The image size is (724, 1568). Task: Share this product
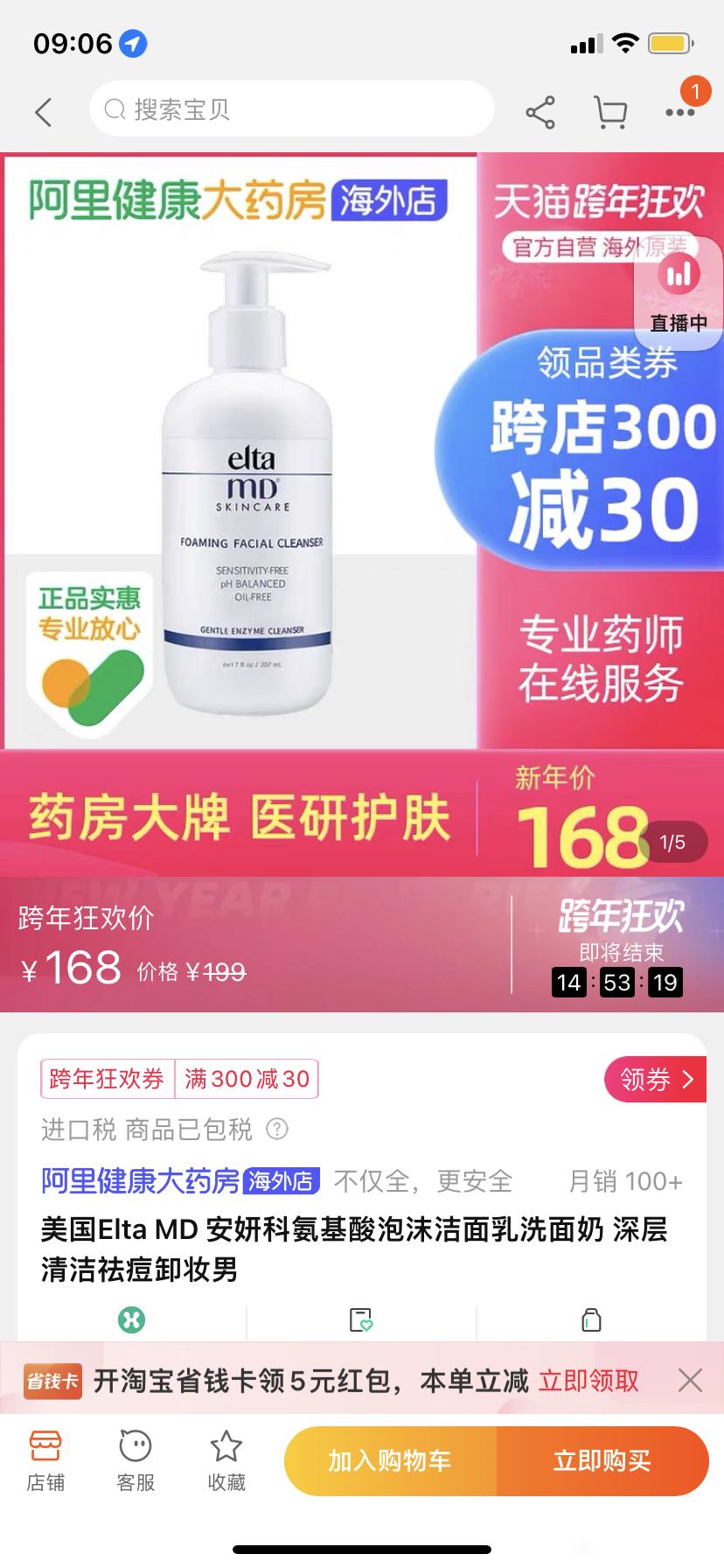click(x=540, y=112)
